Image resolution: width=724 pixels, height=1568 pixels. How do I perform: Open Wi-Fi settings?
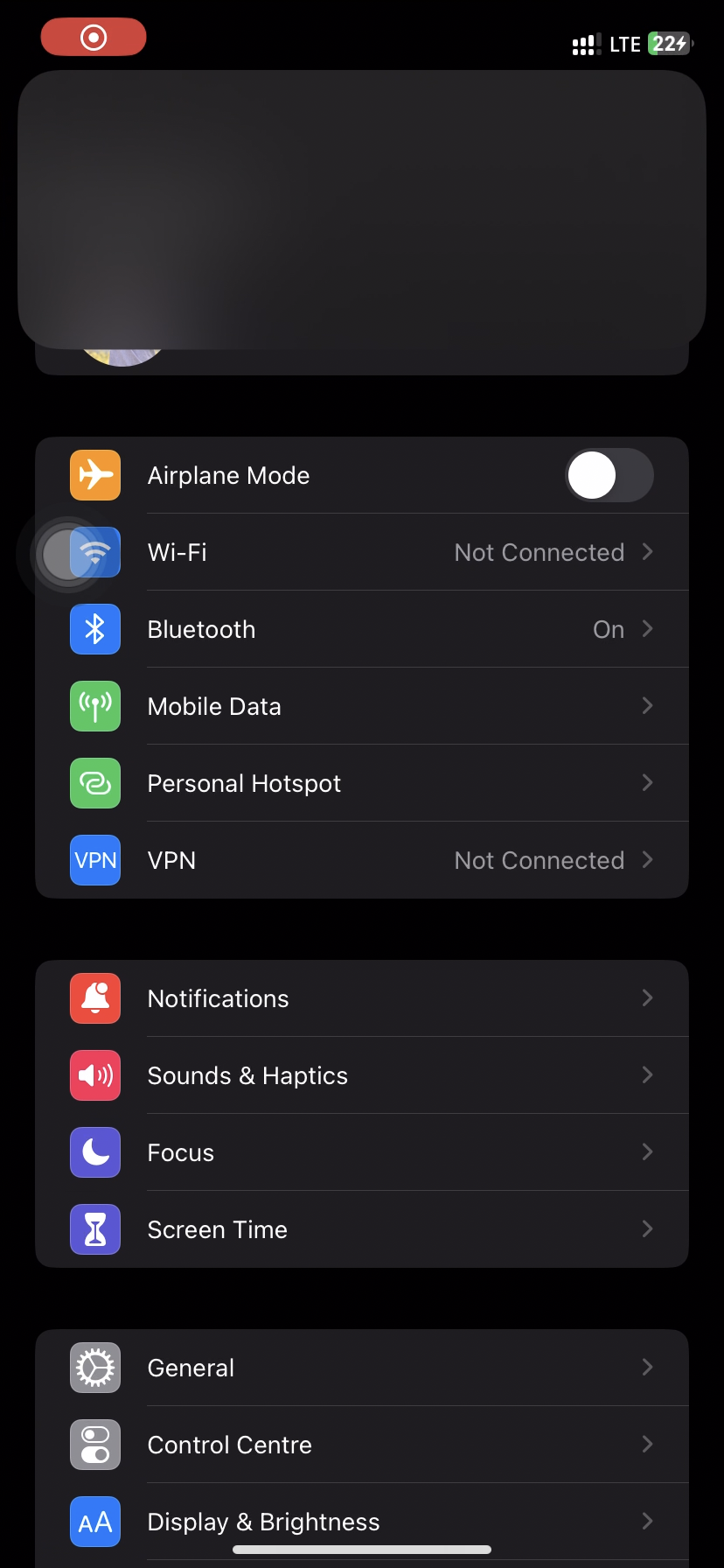pyautogui.click(x=361, y=552)
